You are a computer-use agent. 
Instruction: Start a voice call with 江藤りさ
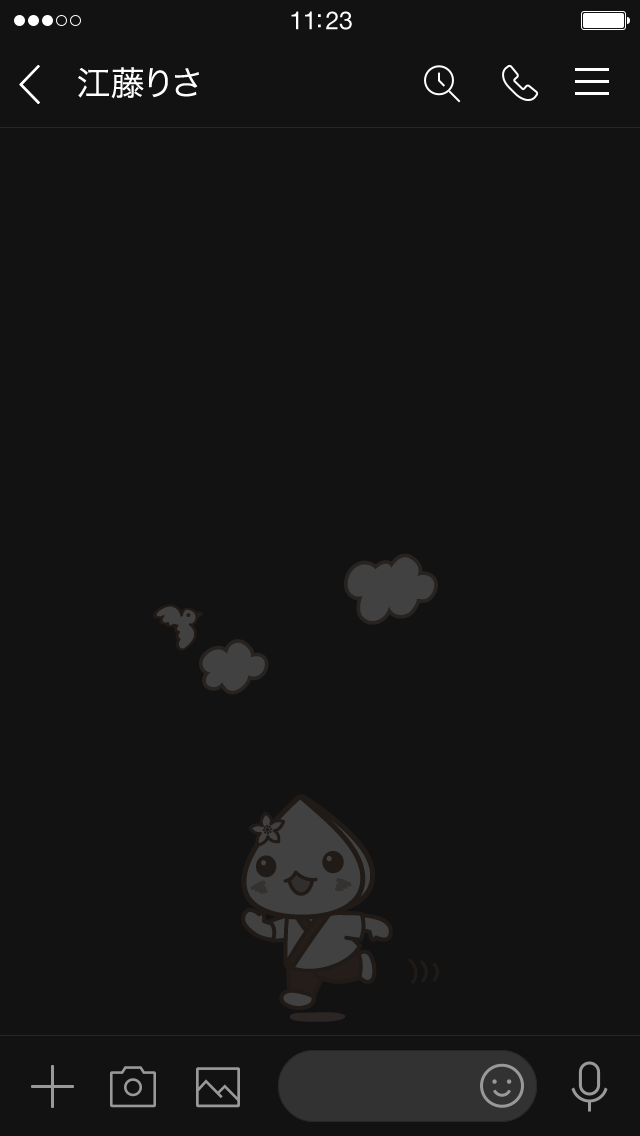click(519, 83)
